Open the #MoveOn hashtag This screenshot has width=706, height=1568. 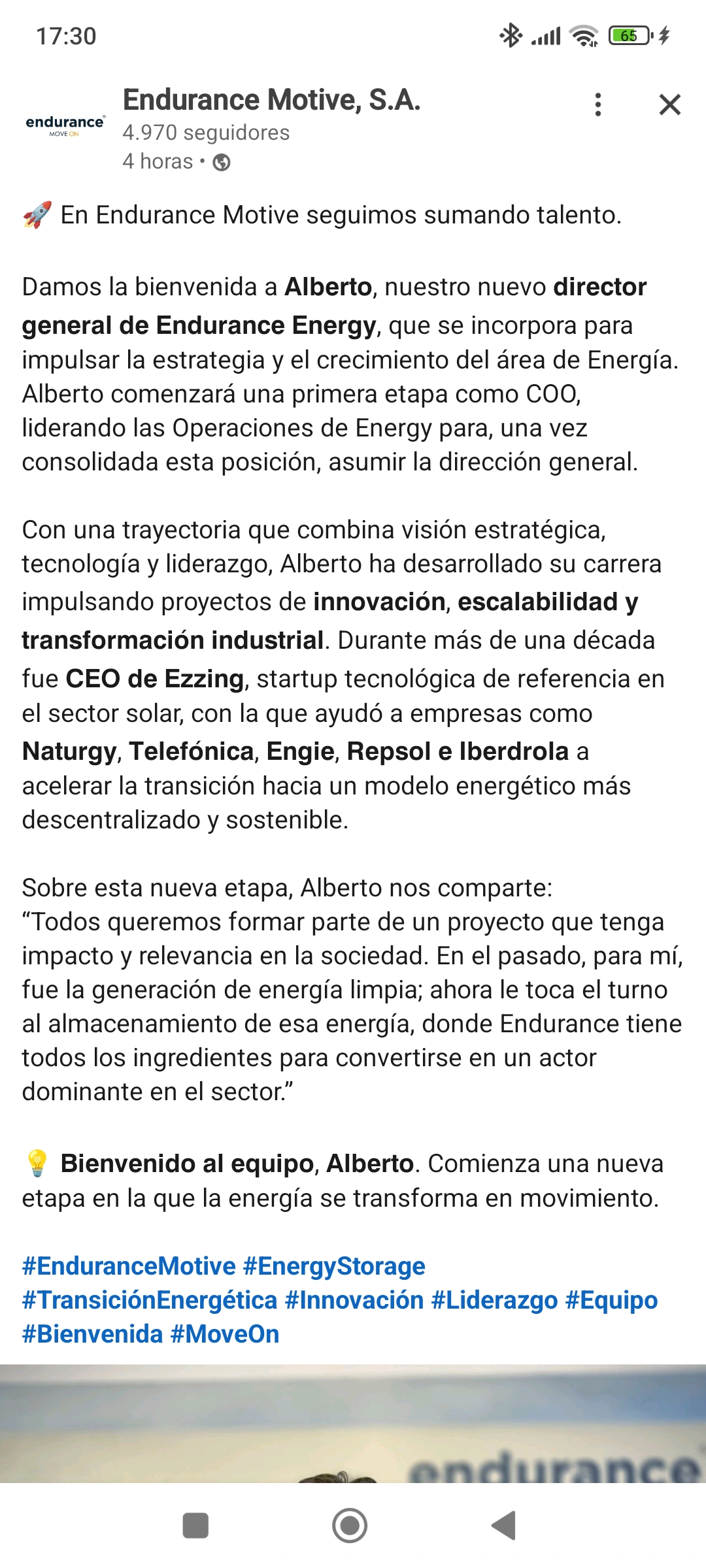tap(225, 1334)
